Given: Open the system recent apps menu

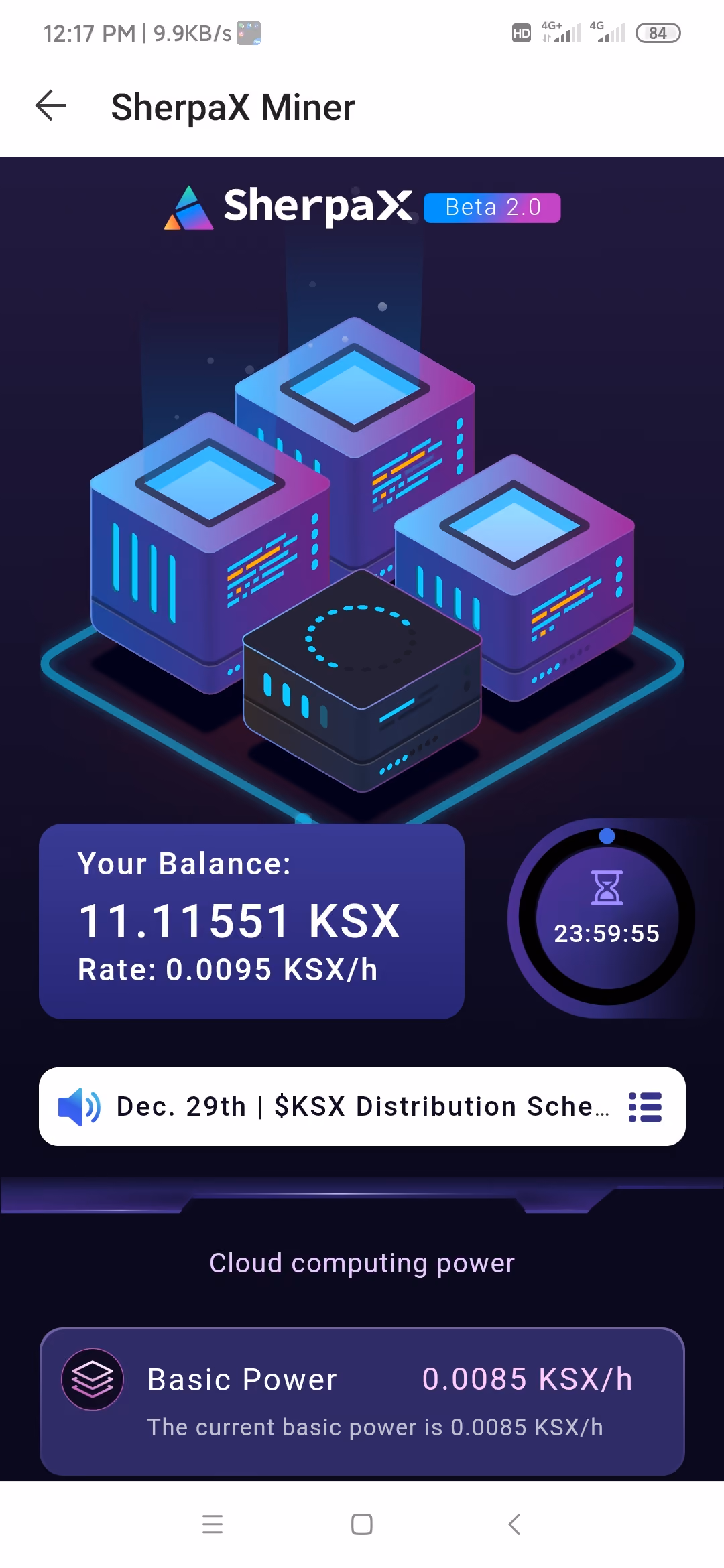Looking at the screenshot, I should 213,1524.
